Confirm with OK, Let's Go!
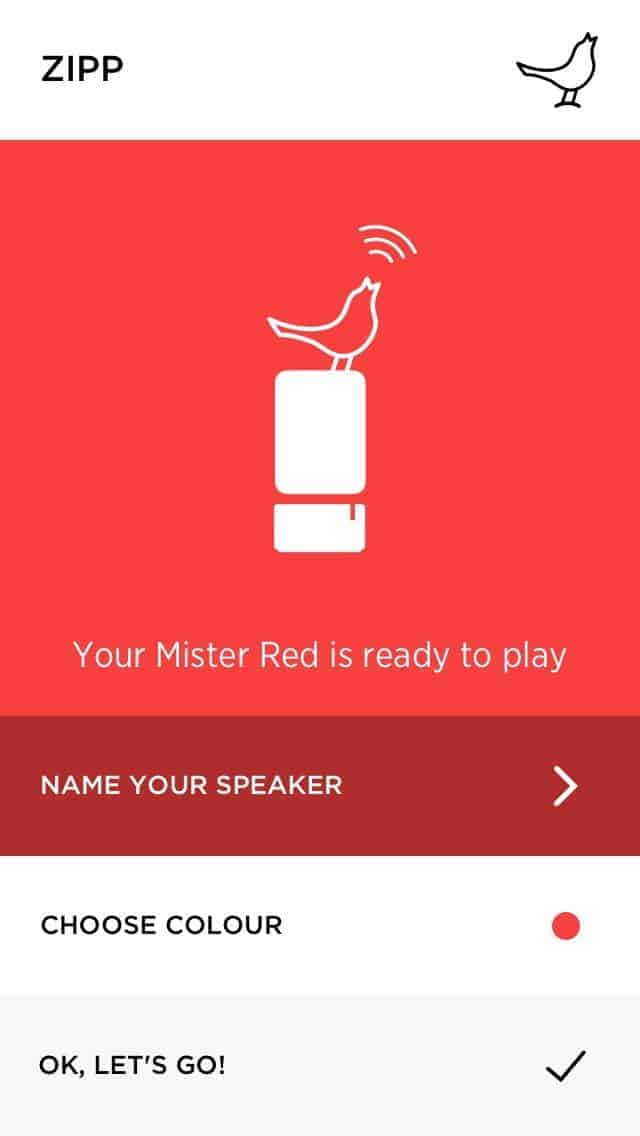The image size is (640, 1136). tap(320, 1066)
